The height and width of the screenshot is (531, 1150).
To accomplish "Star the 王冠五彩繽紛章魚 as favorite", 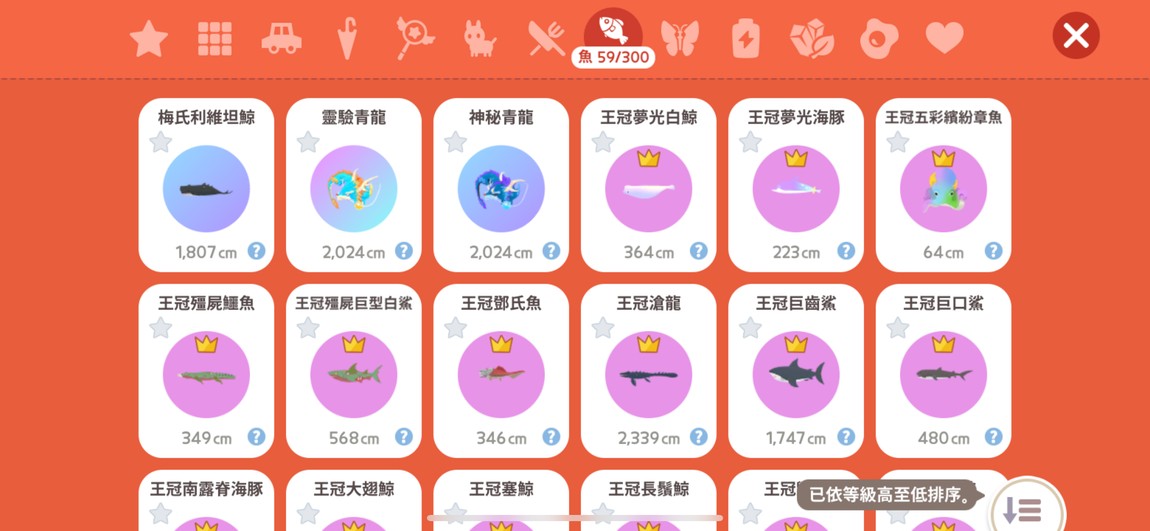I will 898,142.
